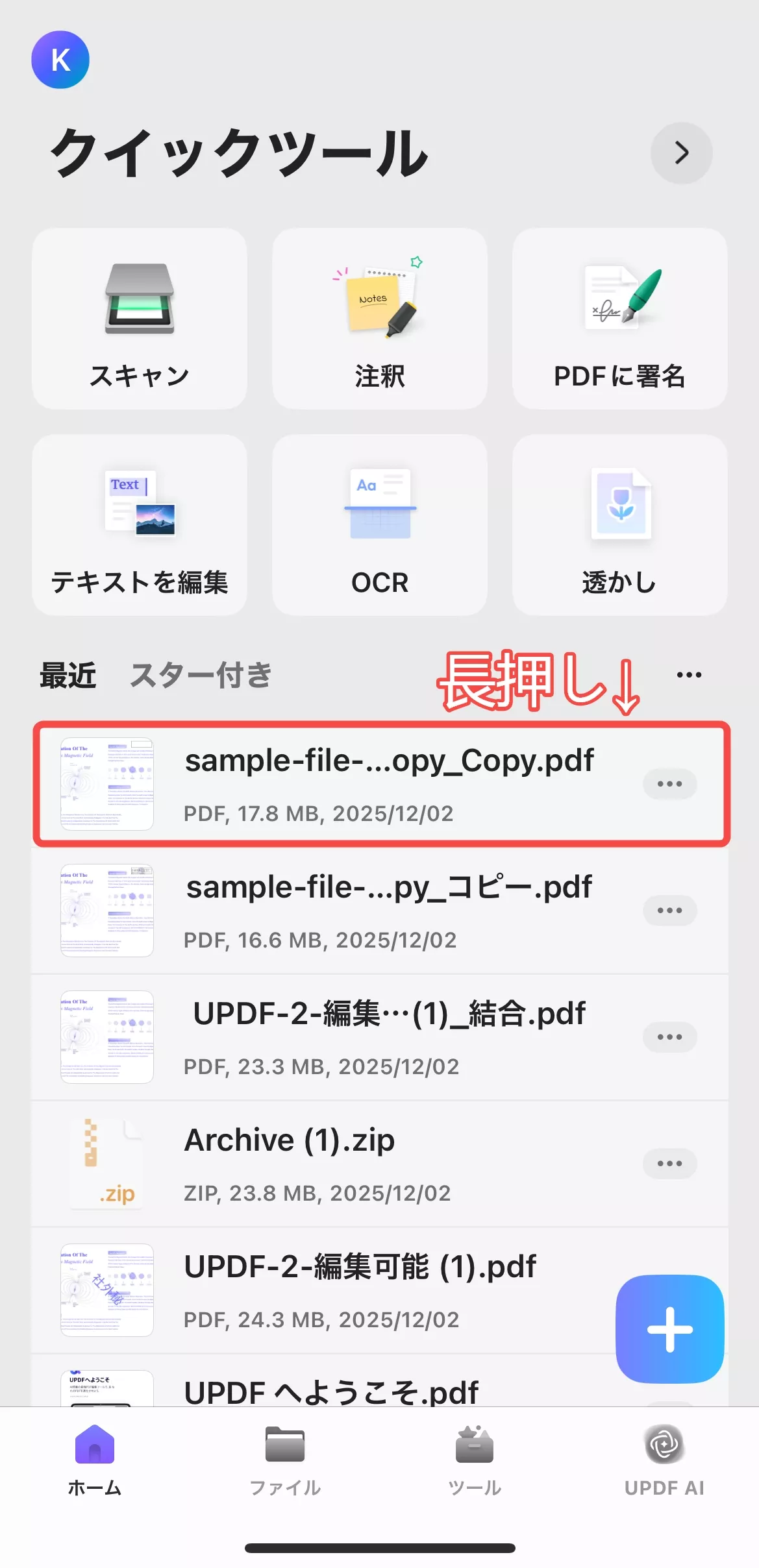Image resolution: width=759 pixels, height=1568 pixels.
Task: Open the thumbnail of UPDF-2-編集可能 (1).pdf
Action: click(x=106, y=1288)
